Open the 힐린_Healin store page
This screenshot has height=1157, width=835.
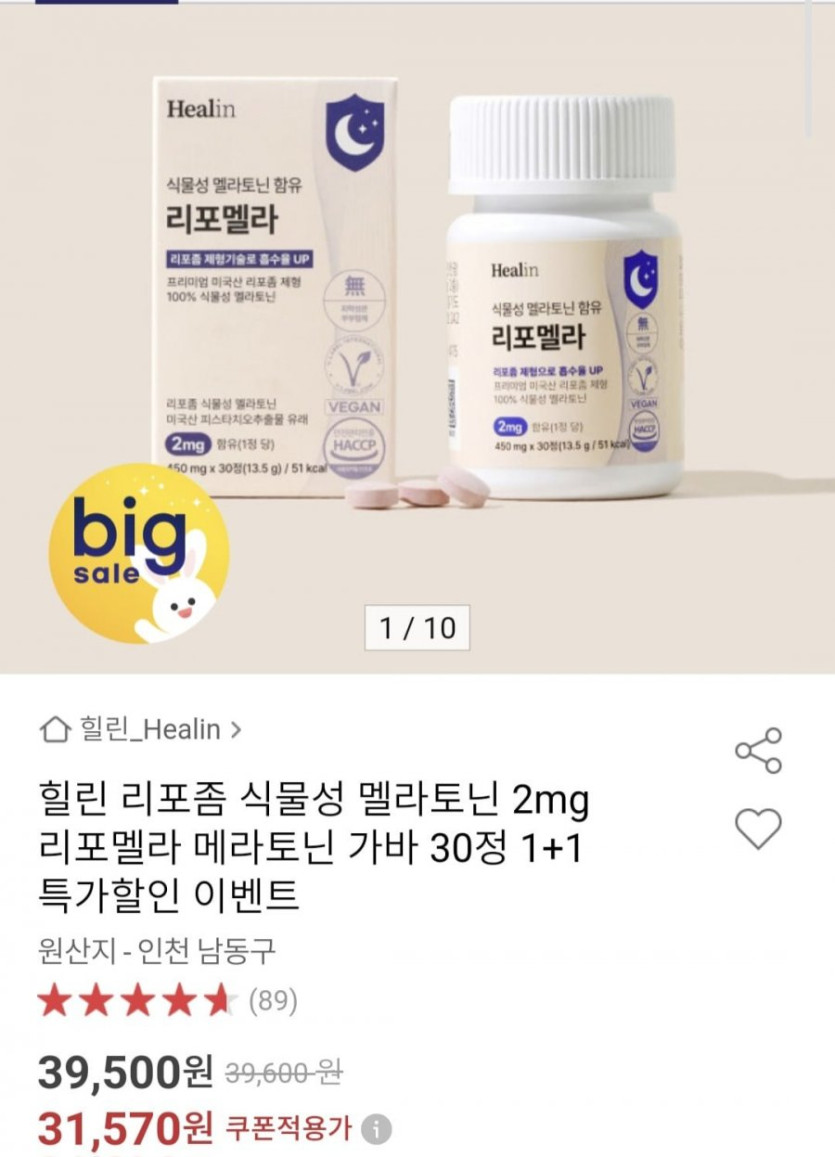(141, 730)
